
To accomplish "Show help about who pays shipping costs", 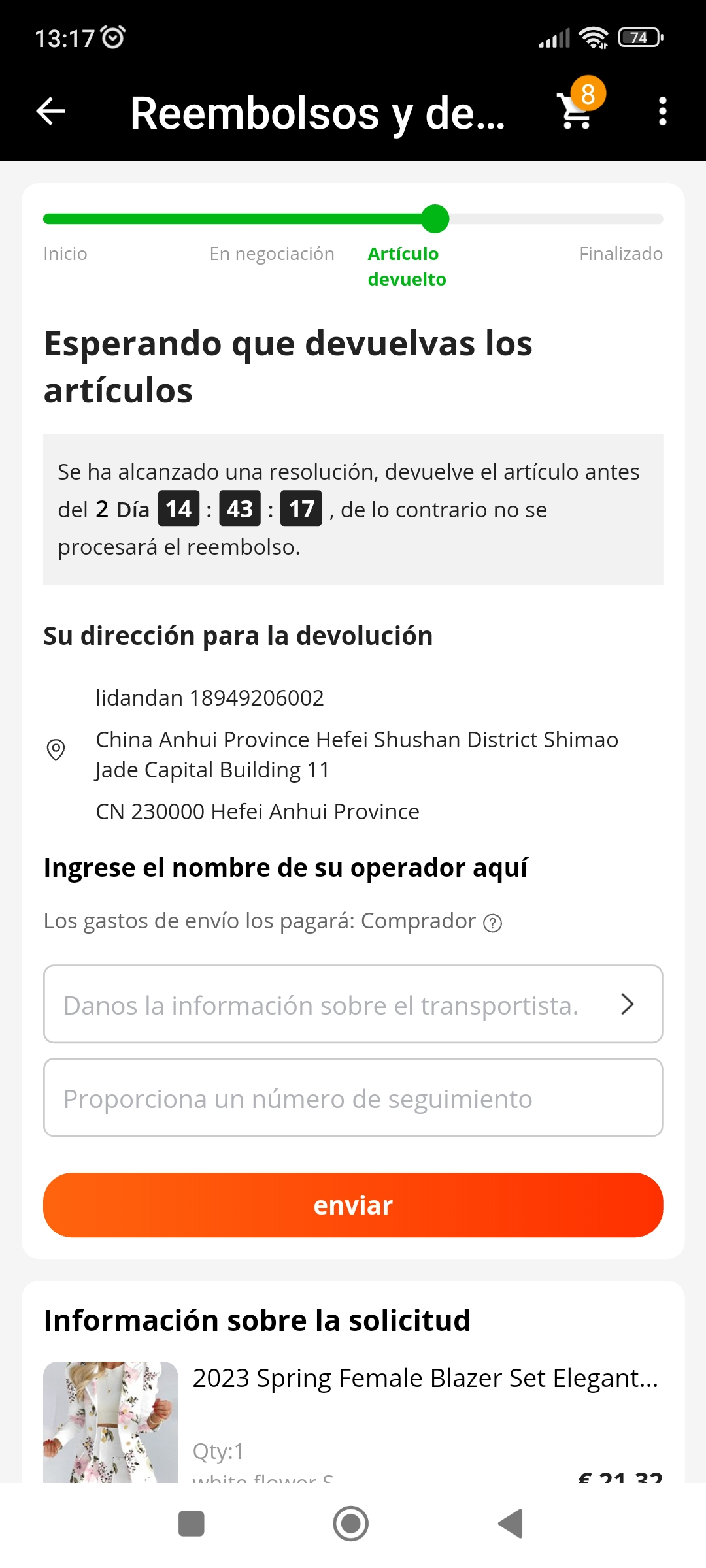I will click(492, 923).
